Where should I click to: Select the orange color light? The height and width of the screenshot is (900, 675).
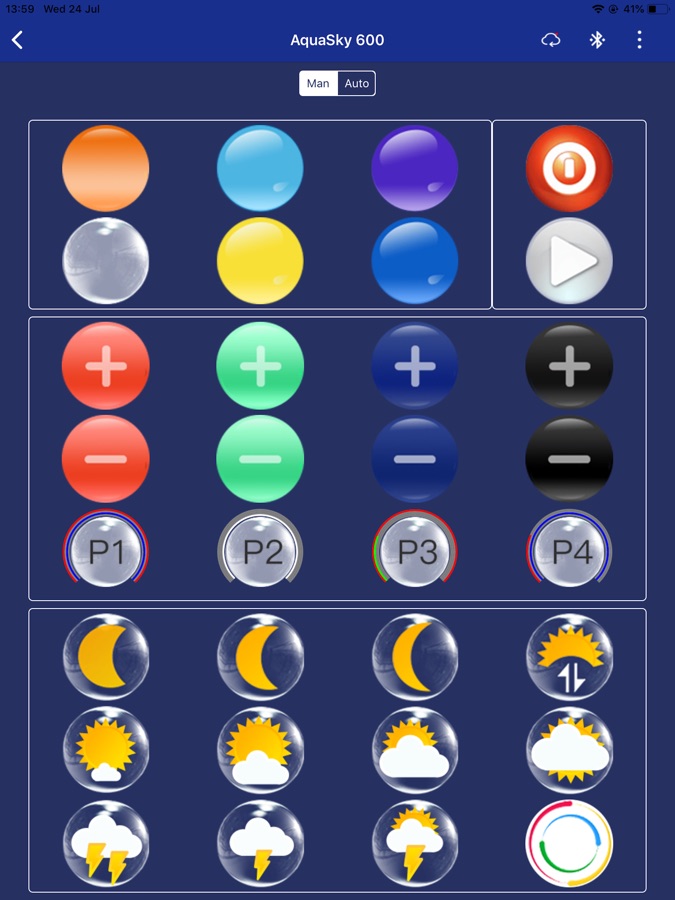106,168
